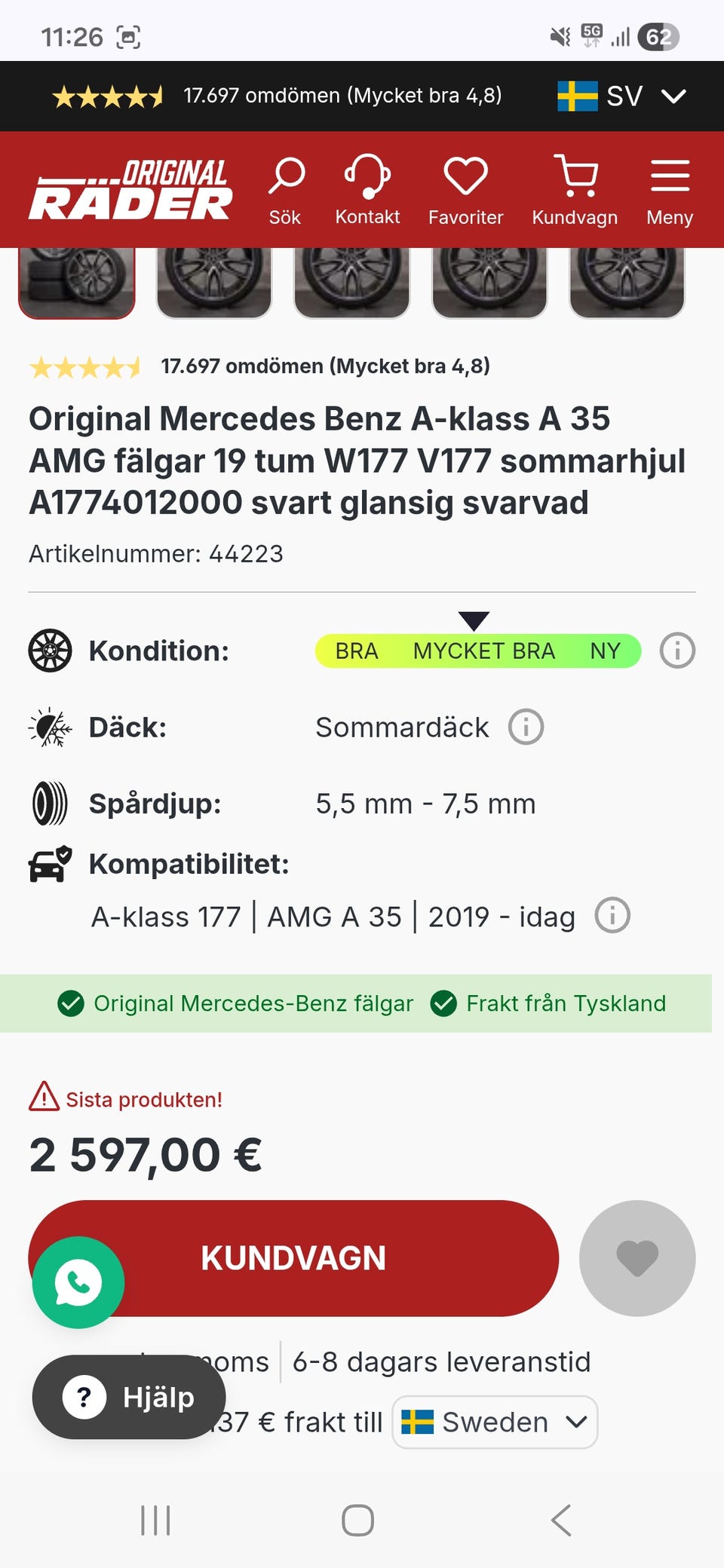
Task: Change language from SV dropdown
Action: click(622, 96)
